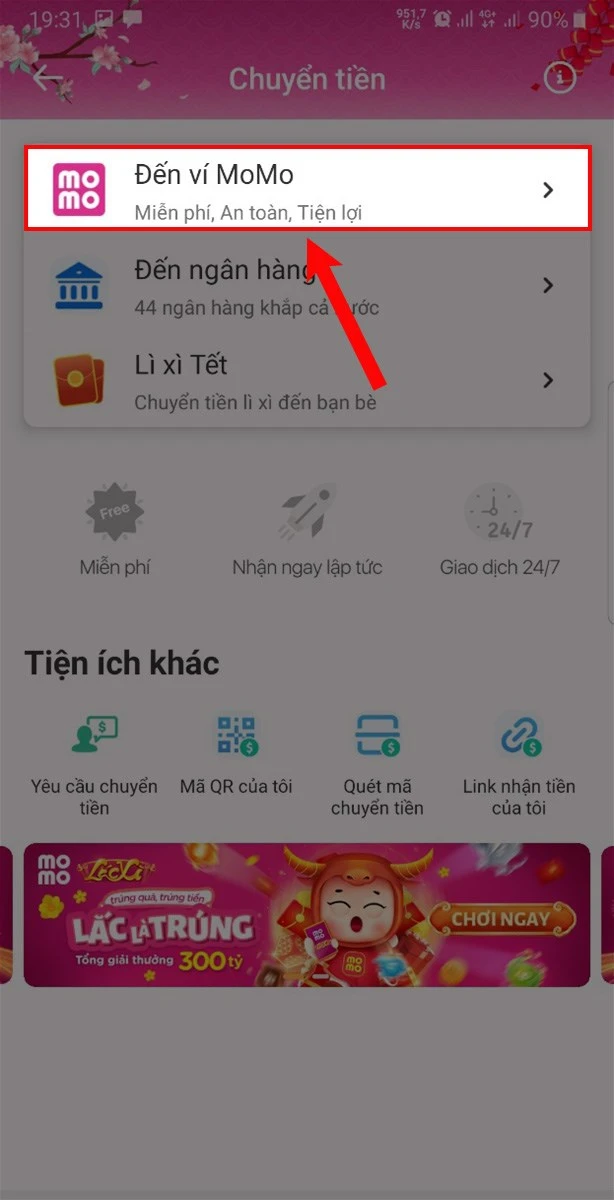Open the Lắc là trúng banner
Screen dimensions: 614x1200
[x=306, y=914]
